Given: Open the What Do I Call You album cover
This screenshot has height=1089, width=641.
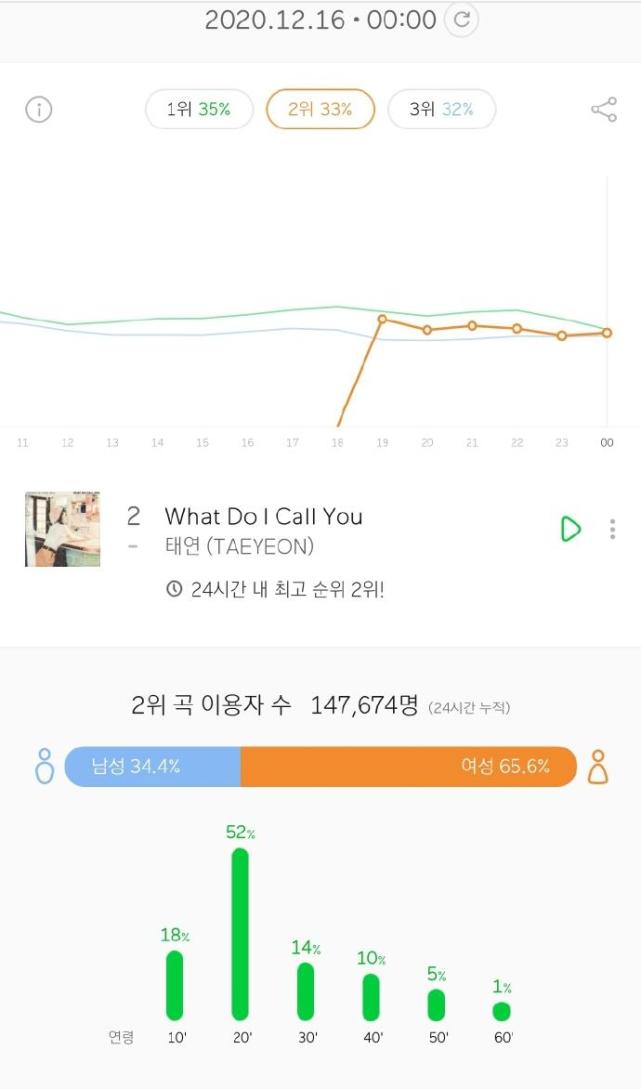Looking at the screenshot, I should point(62,529).
